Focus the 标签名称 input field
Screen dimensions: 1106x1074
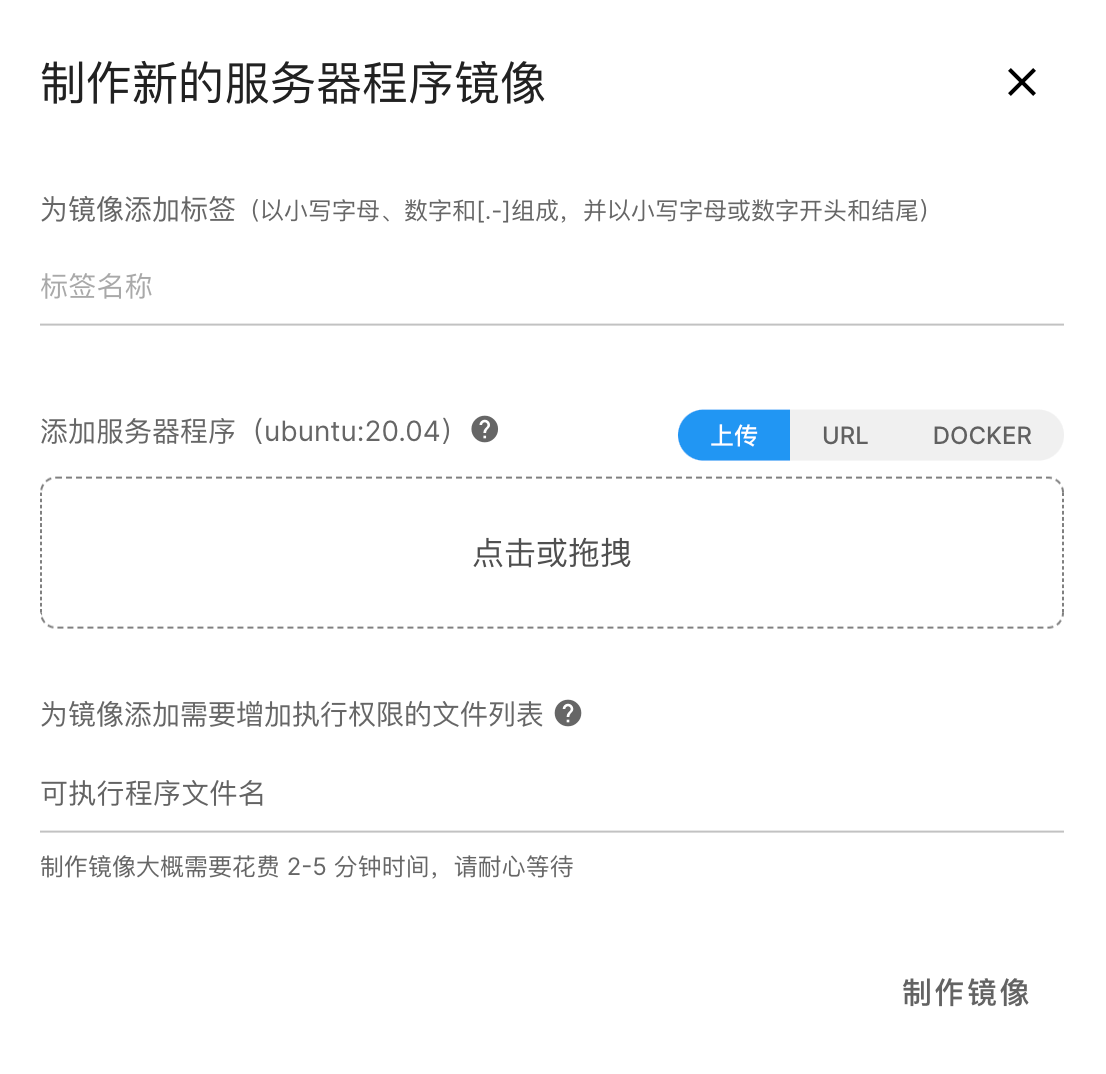coord(550,288)
